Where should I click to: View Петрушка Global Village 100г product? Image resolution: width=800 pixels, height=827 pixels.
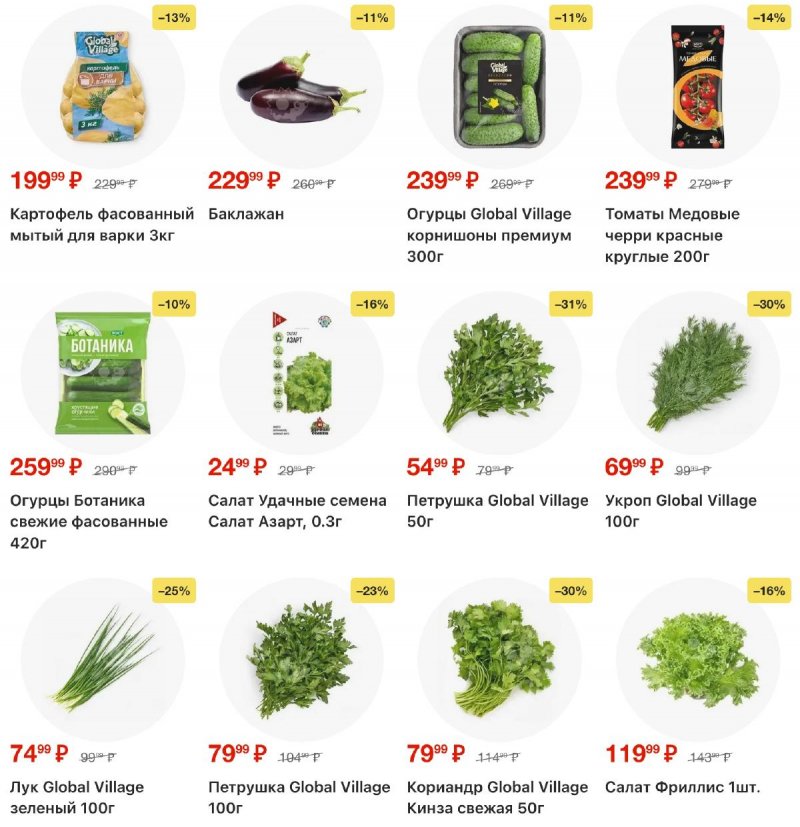click(300, 659)
